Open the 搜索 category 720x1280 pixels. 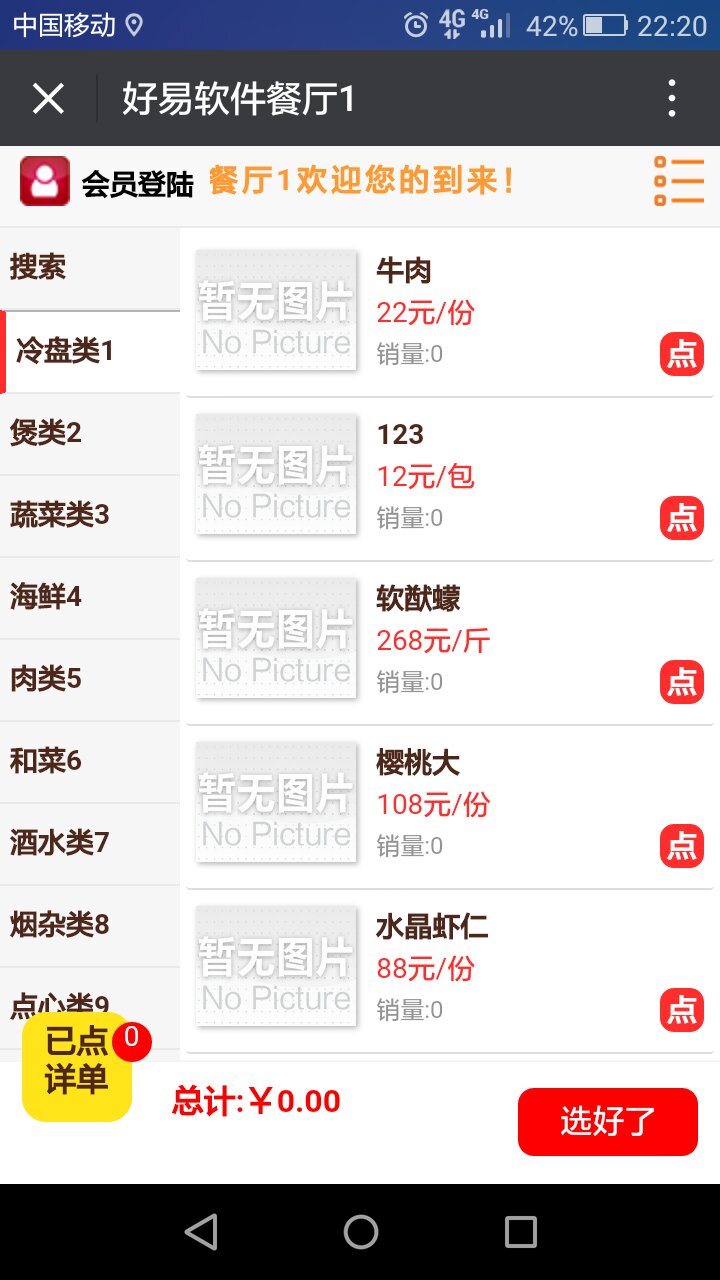point(90,268)
